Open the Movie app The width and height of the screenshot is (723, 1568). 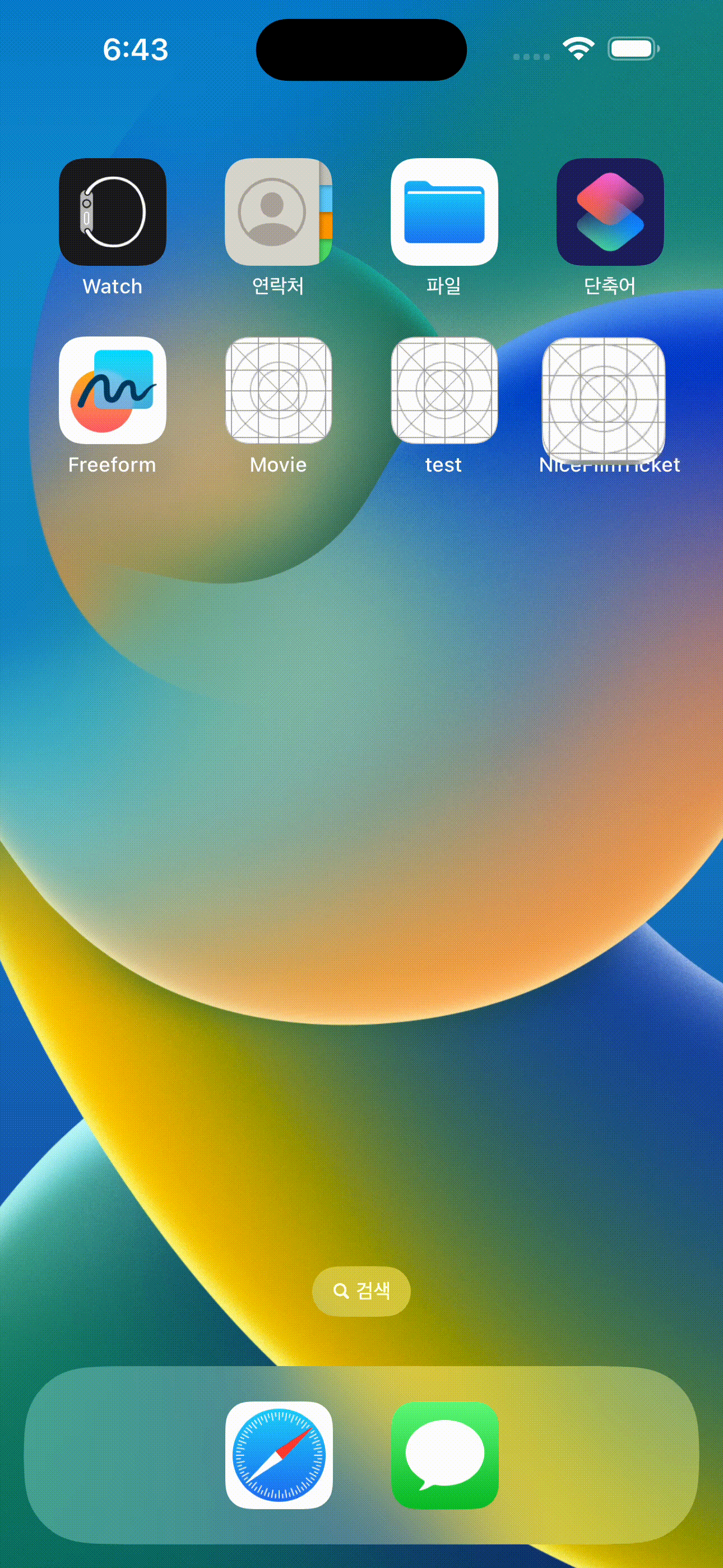278,390
